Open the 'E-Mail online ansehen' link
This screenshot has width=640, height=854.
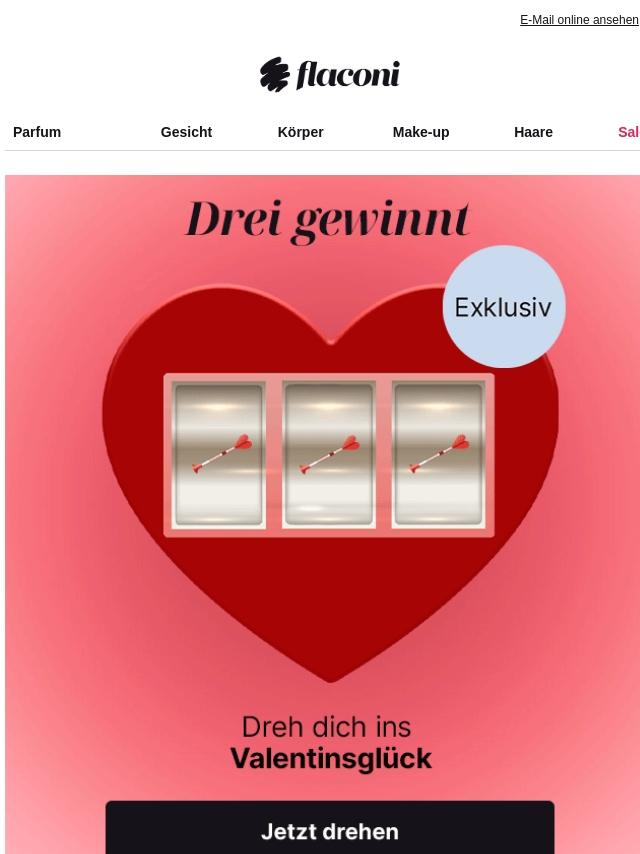pyautogui.click(x=579, y=20)
